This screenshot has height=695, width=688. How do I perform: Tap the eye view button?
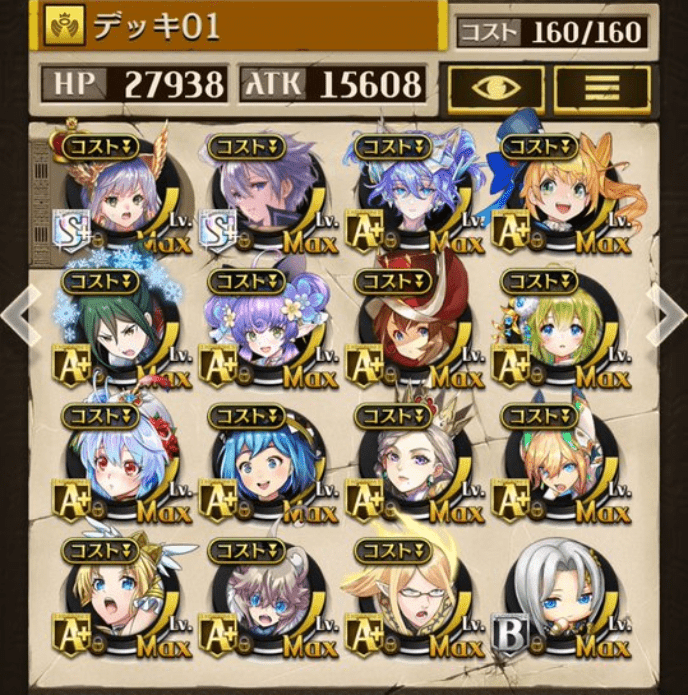[x=497, y=88]
